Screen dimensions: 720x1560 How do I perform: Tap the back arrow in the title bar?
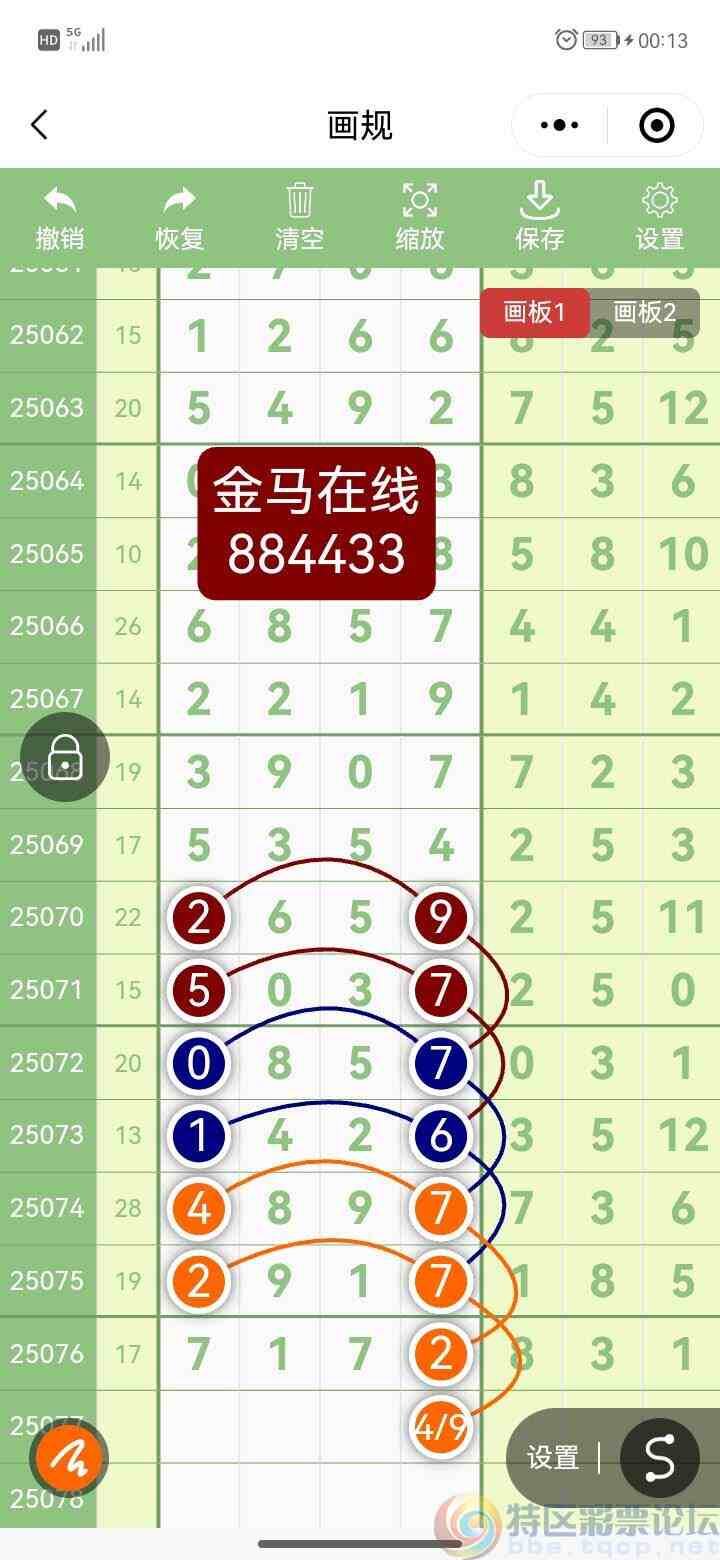tap(40, 125)
